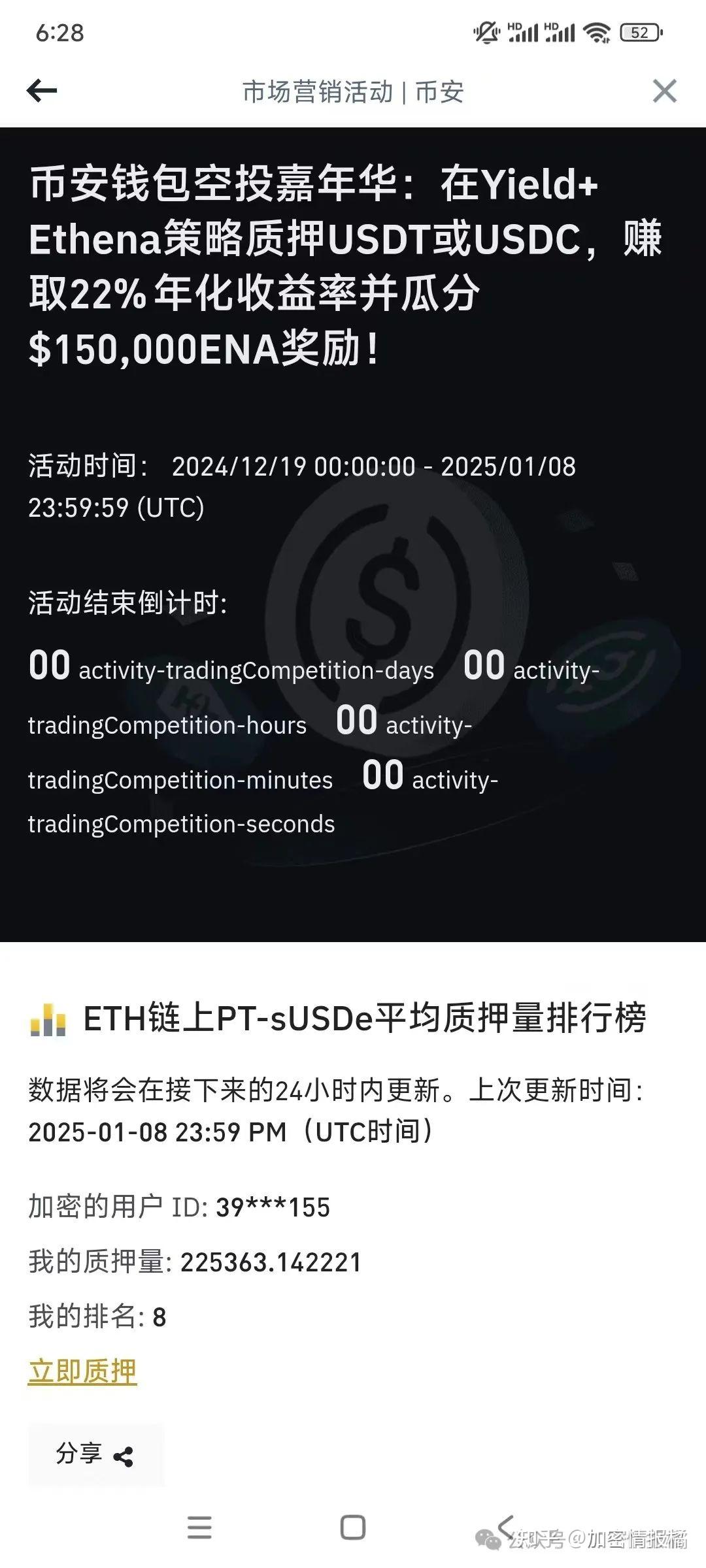Close the 市场营销活动 page with the X
The width and height of the screenshot is (706, 1568).
tap(665, 91)
